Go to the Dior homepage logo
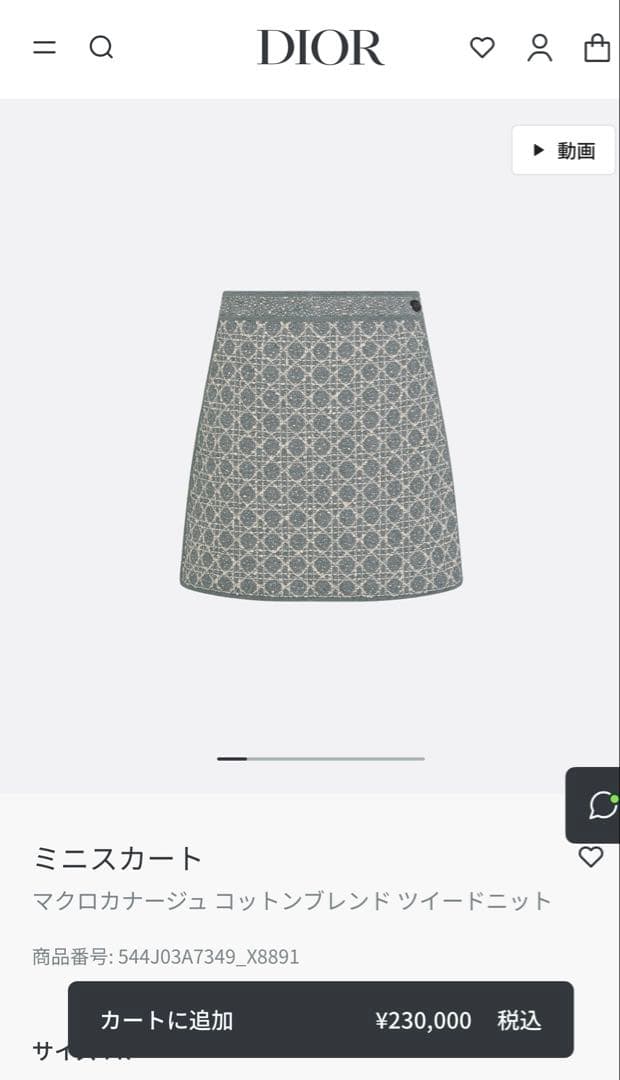 pyautogui.click(x=320, y=48)
